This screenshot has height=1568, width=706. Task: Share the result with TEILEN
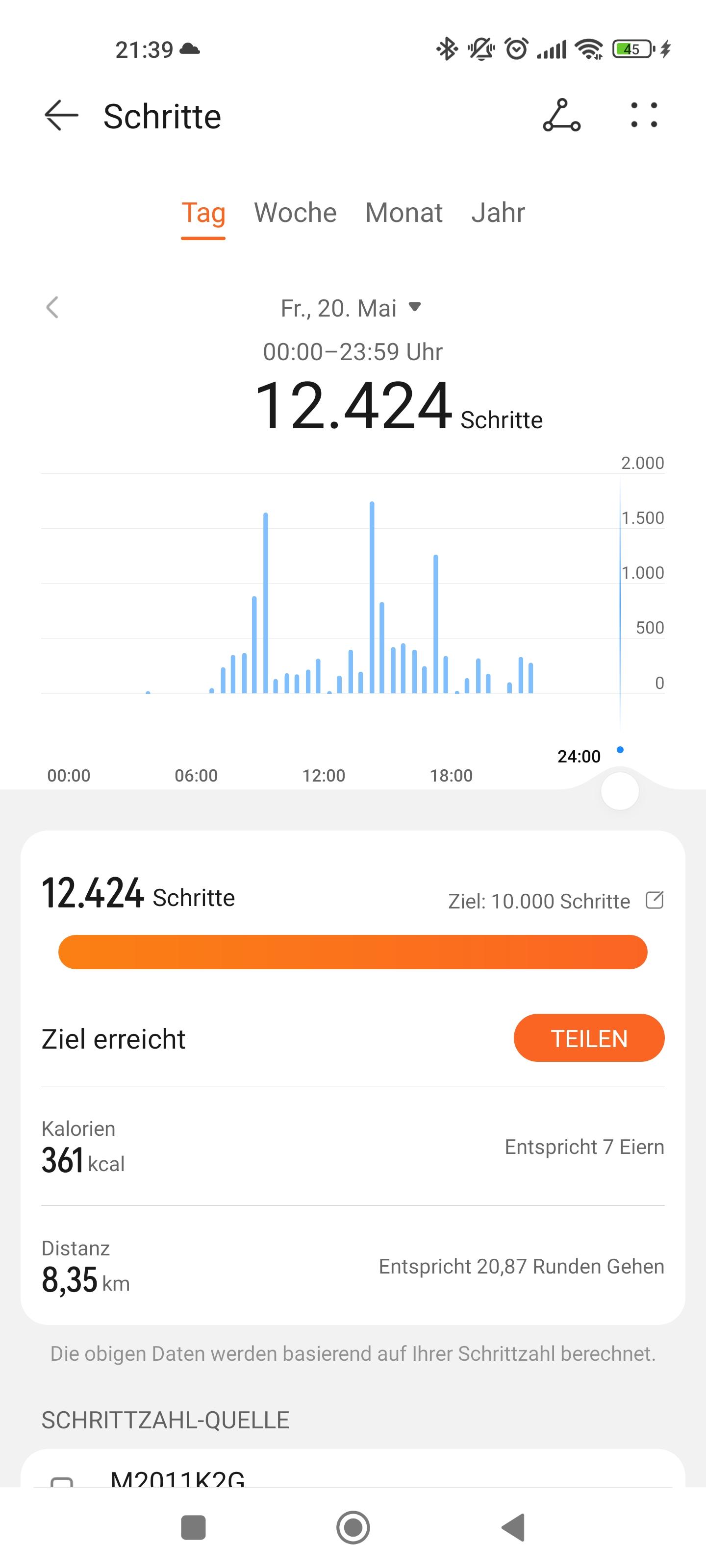589,1038
